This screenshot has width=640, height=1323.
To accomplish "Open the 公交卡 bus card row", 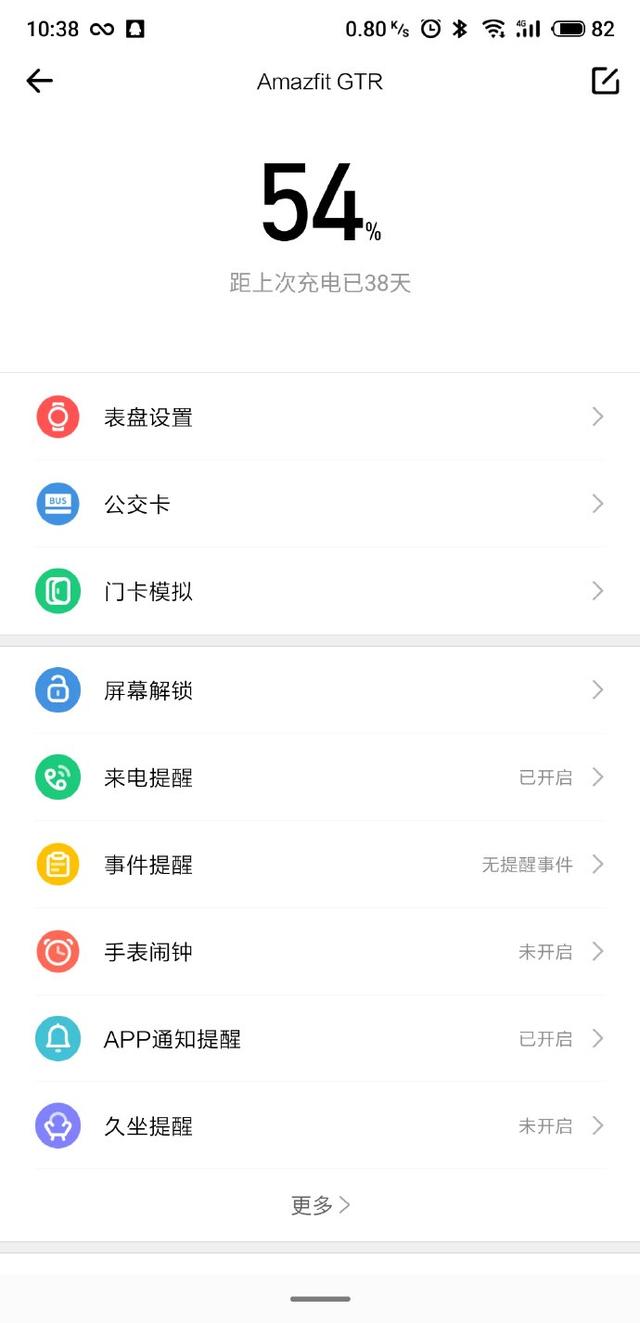I will [320, 504].
